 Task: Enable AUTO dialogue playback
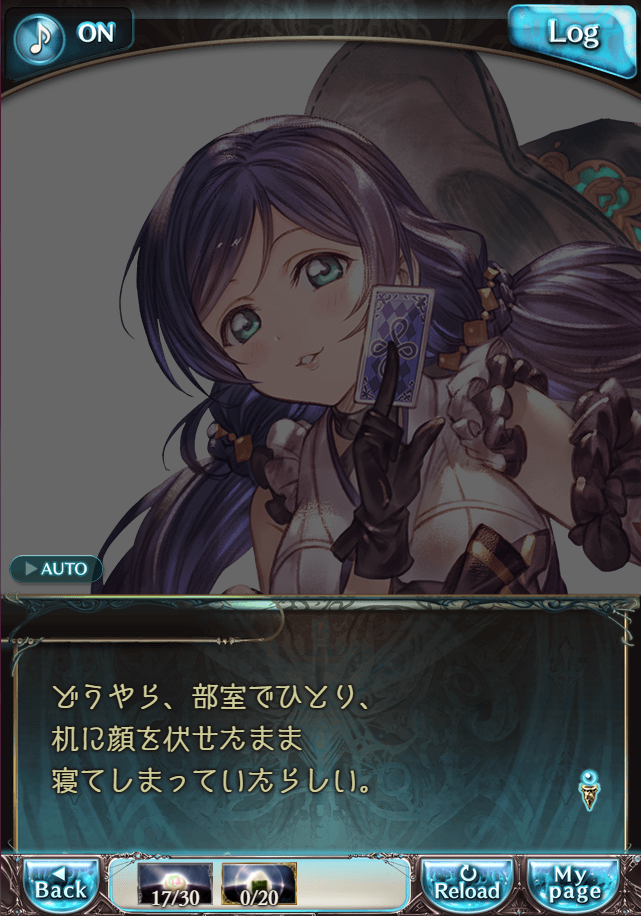57,569
